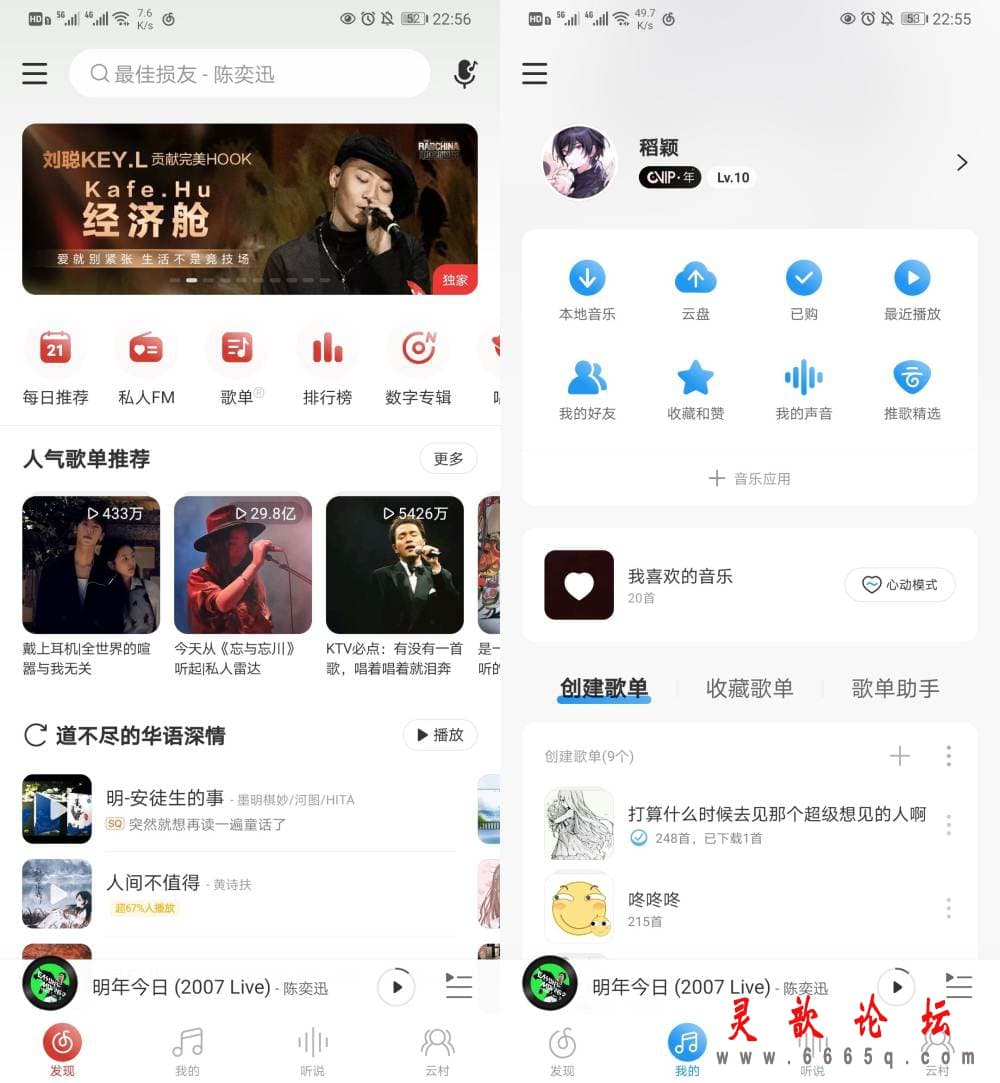Viewport: 1000px width, 1083px height.
Task: Open 每日推荐 daily recommendations
Action: 55,349
